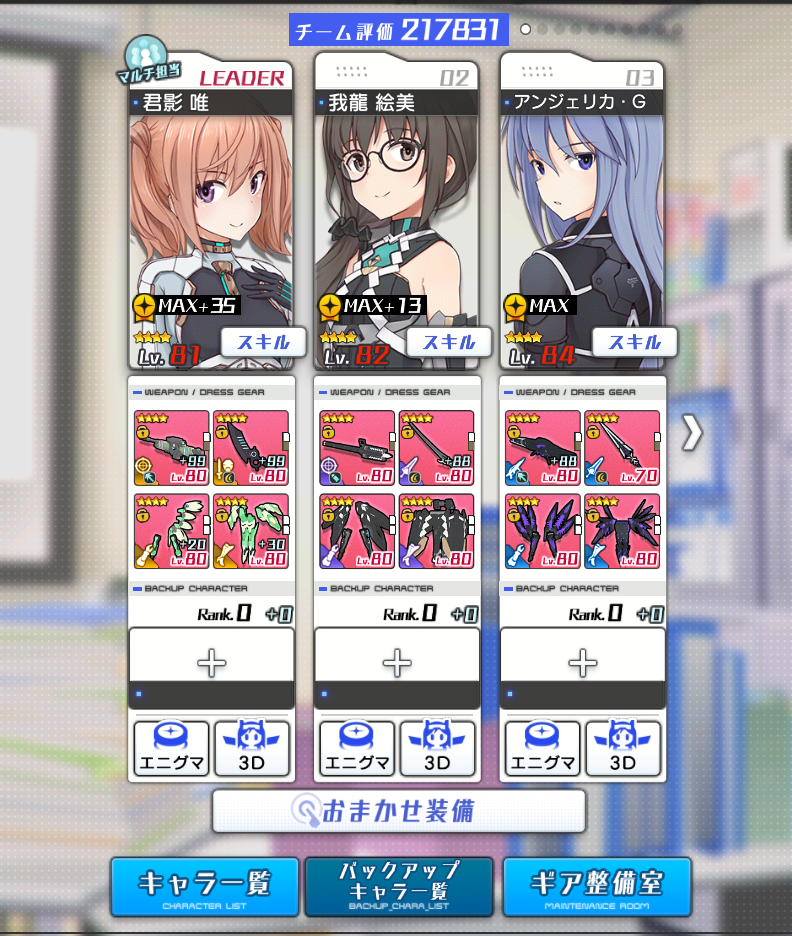Open 3D view for 君影 唯
The image size is (792, 936).
(251, 748)
